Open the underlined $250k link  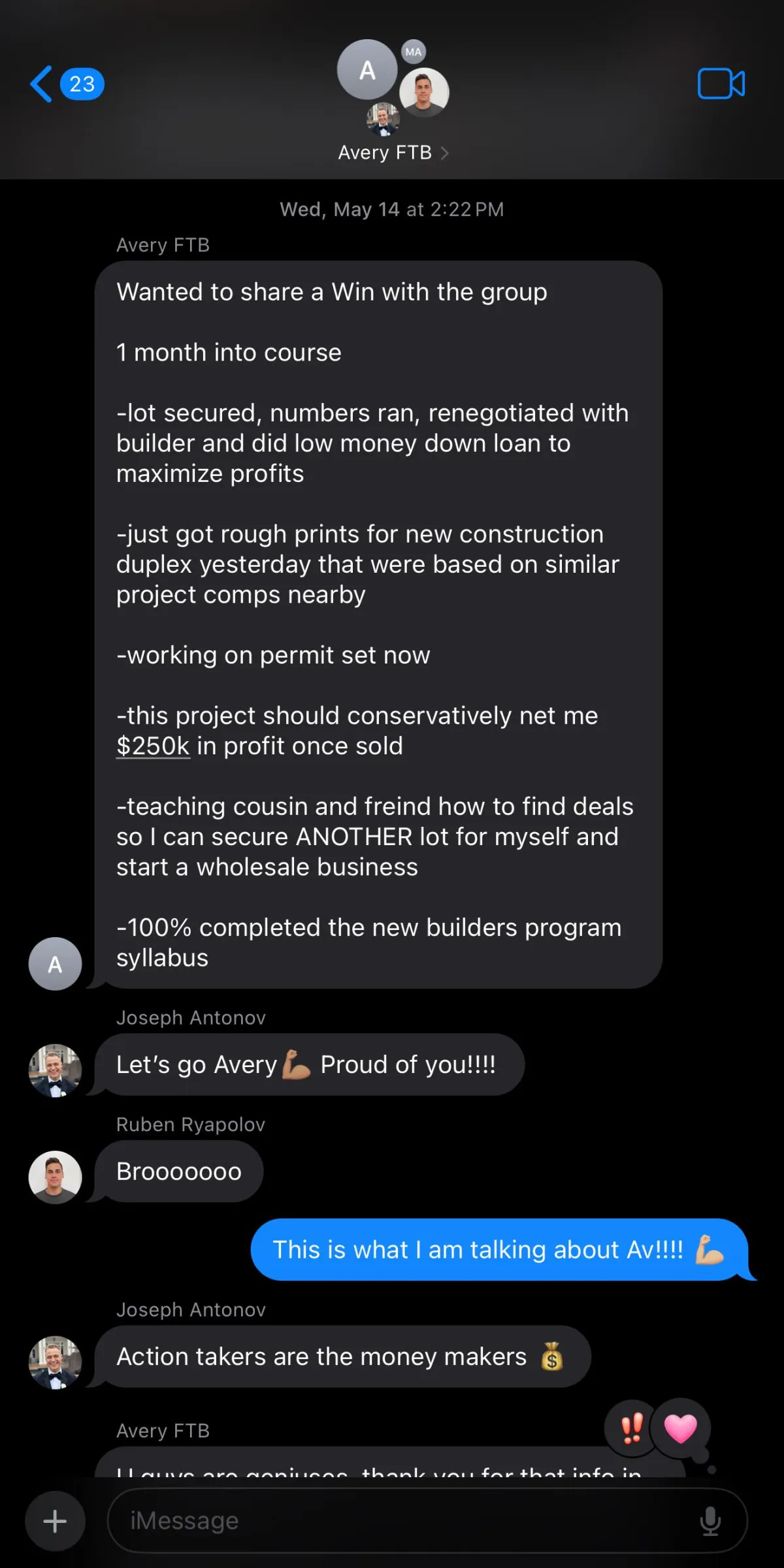(x=153, y=746)
